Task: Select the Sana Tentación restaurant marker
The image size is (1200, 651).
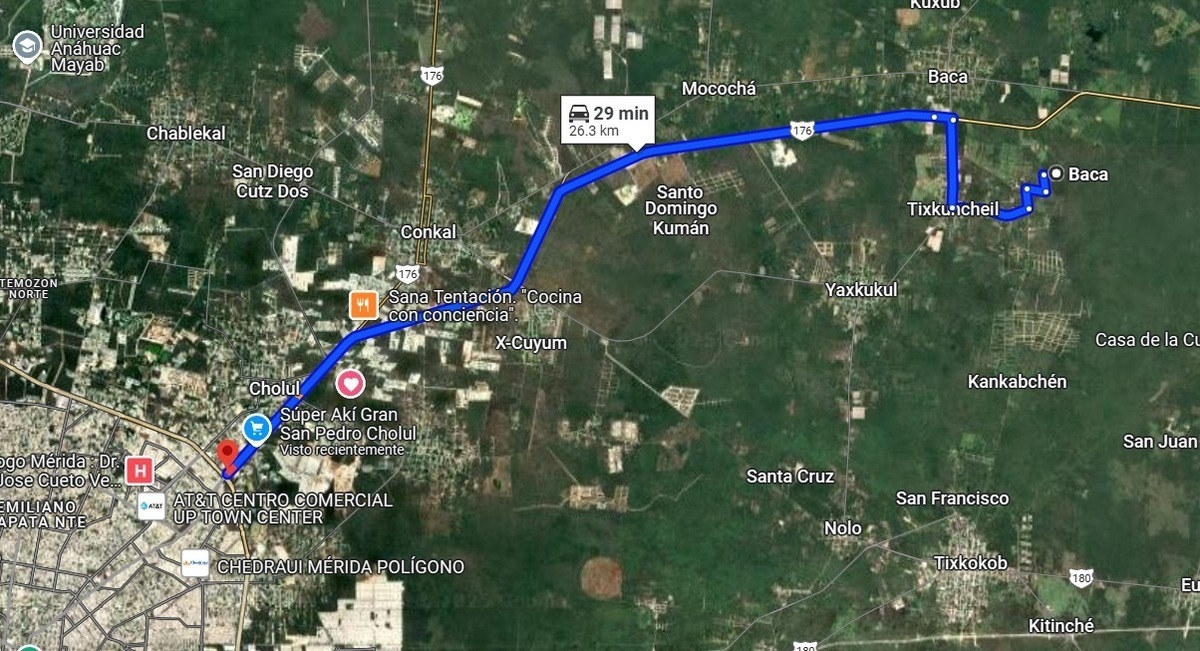Action: pyautogui.click(x=363, y=303)
